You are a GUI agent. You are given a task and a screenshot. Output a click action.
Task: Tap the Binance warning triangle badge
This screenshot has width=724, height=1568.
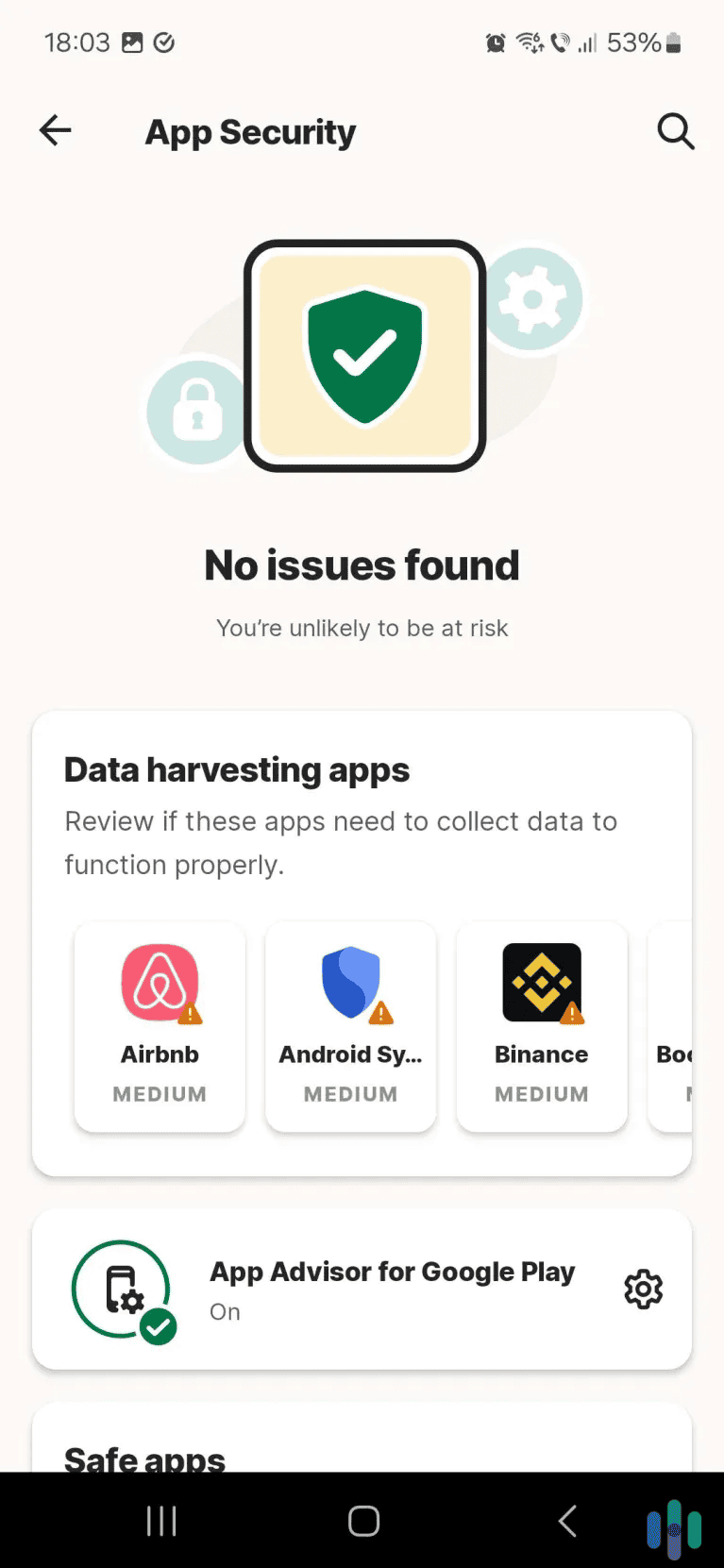click(571, 1015)
